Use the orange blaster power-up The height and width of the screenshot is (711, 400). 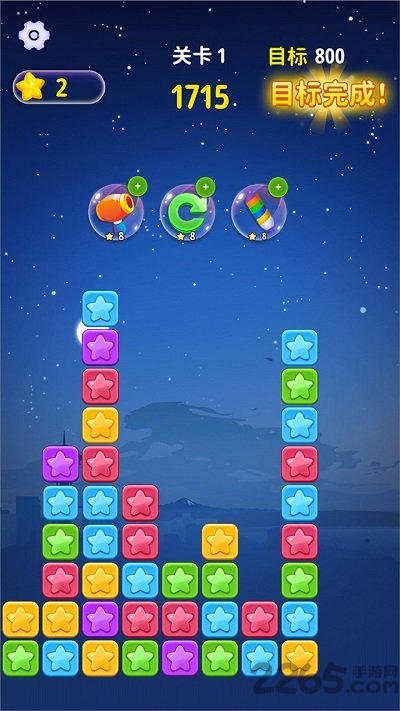click(116, 211)
